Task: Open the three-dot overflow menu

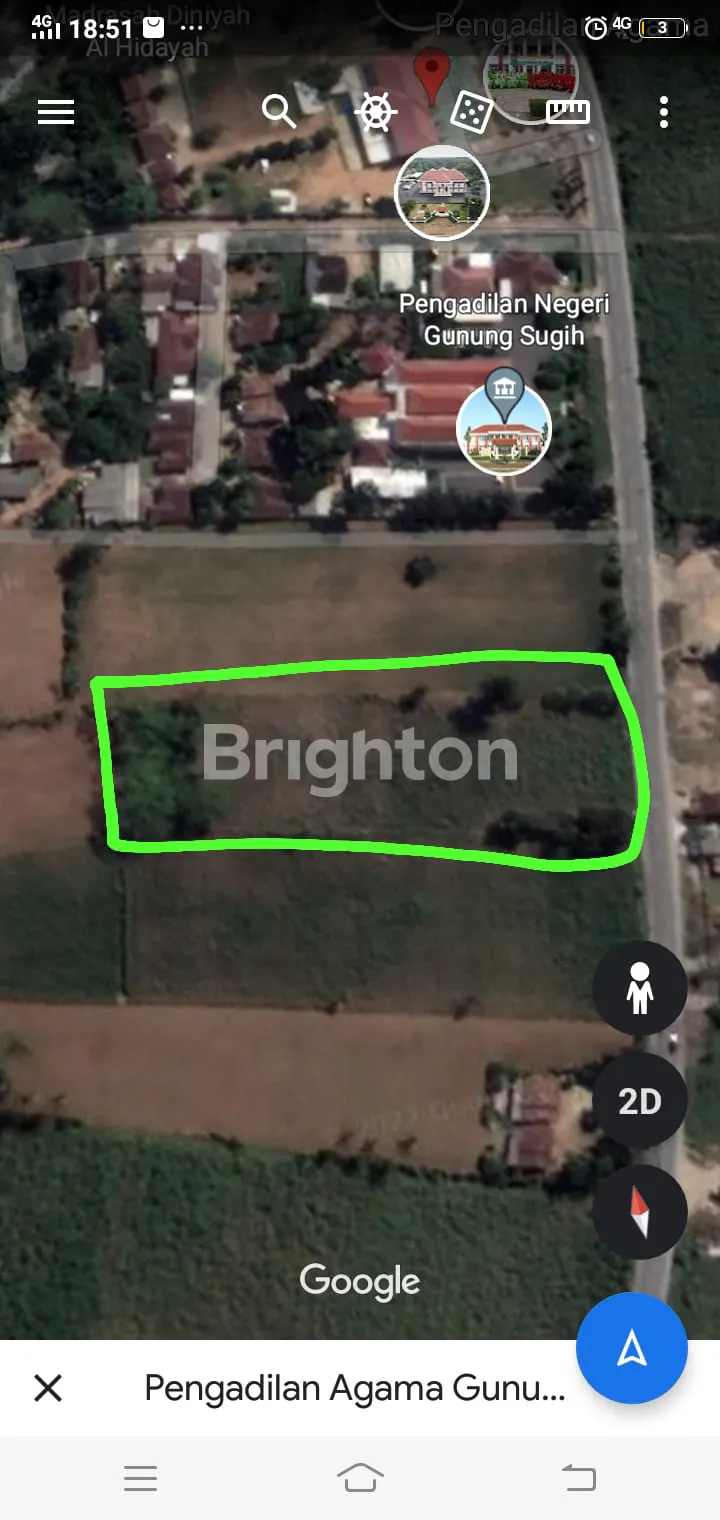Action: (664, 112)
